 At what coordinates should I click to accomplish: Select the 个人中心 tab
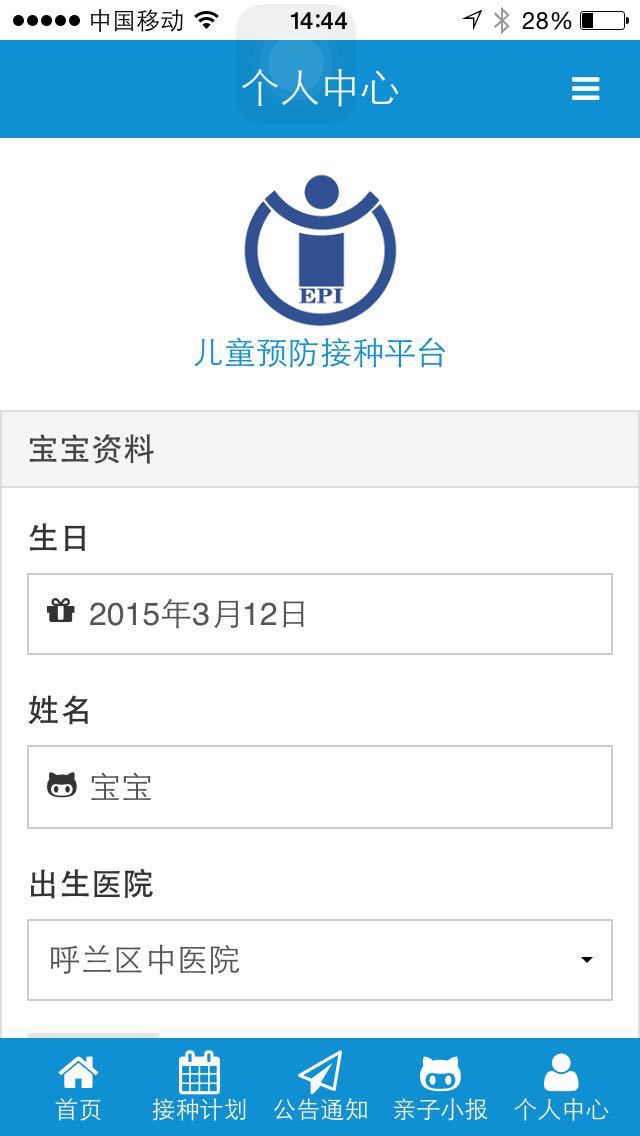click(x=561, y=1087)
